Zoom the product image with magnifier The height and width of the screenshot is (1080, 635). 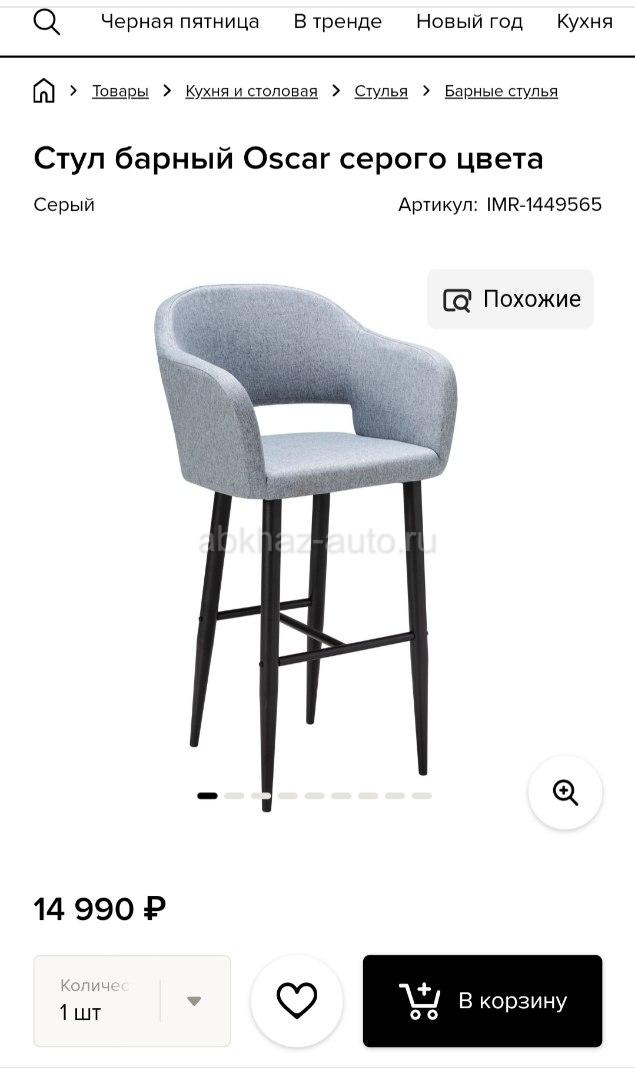pyautogui.click(x=565, y=793)
